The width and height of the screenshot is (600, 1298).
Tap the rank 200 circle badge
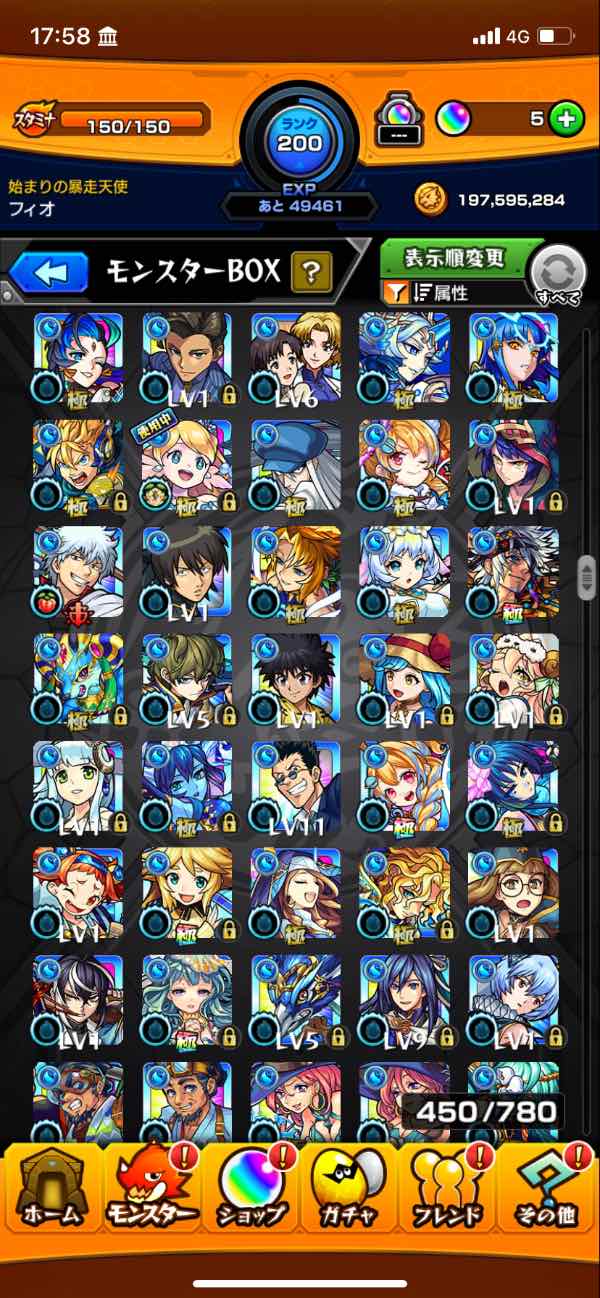pos(299,137)
